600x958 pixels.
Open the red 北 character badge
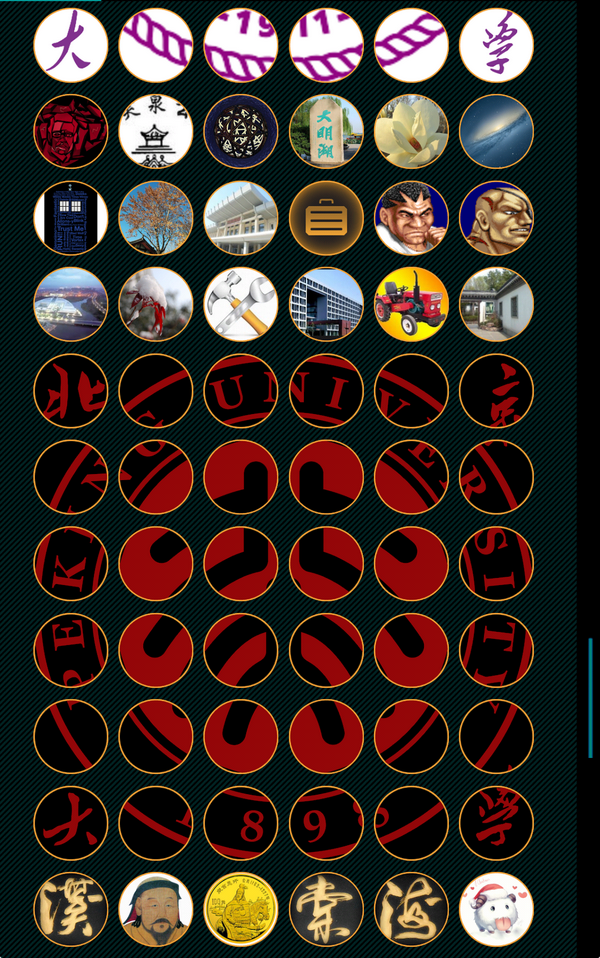coord(71,391)
